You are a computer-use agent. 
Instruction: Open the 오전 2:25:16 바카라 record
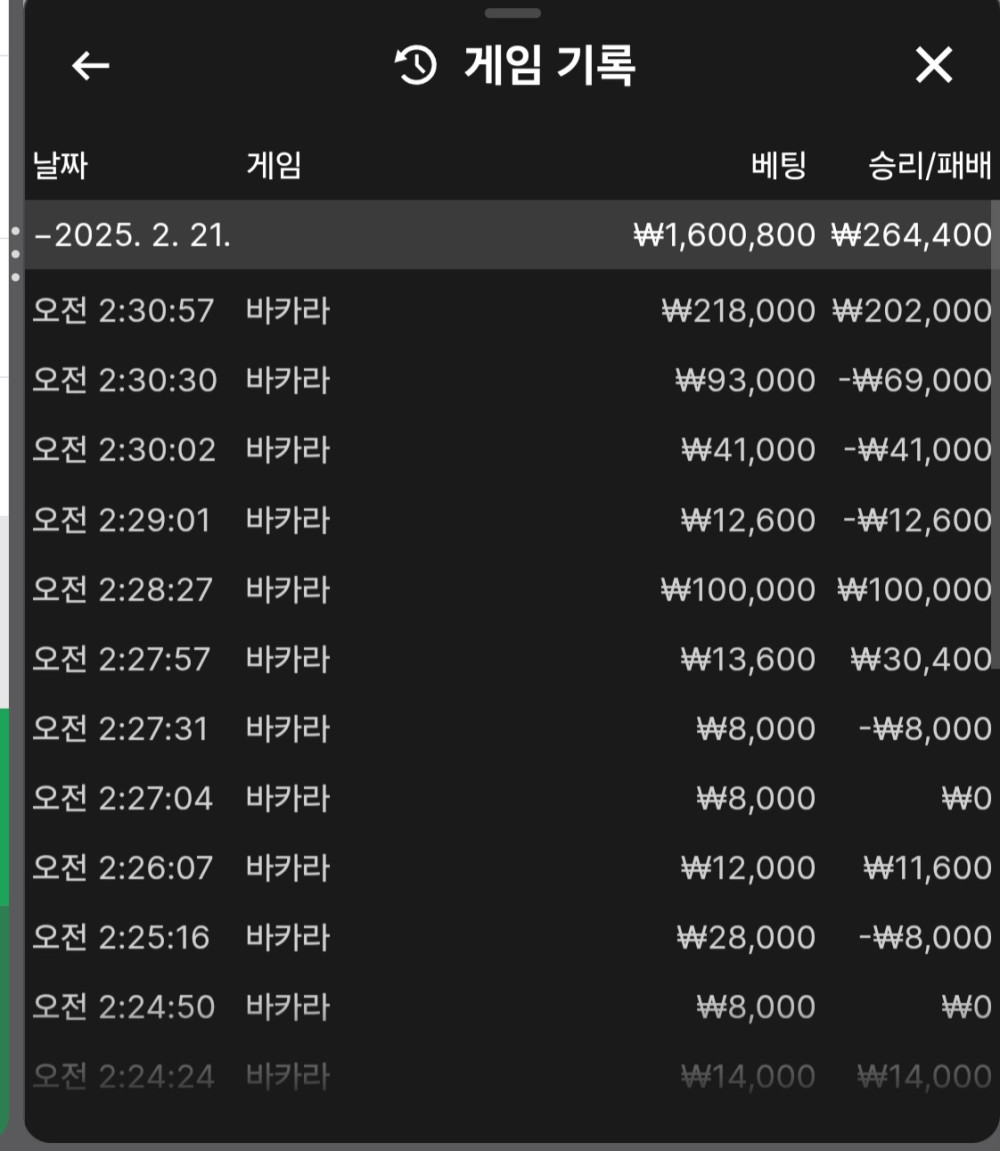point(510,937)
